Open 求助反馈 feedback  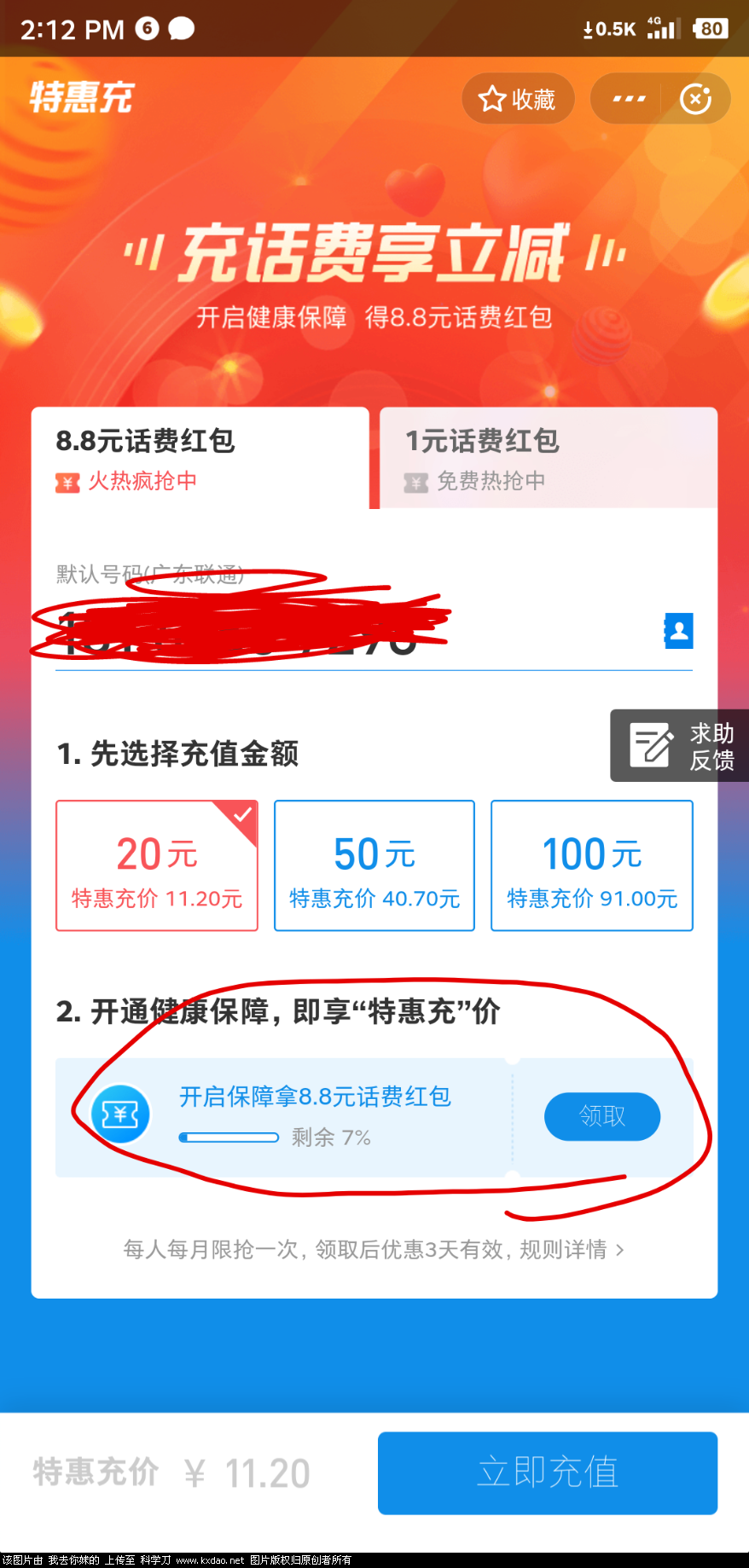point(681,746)
